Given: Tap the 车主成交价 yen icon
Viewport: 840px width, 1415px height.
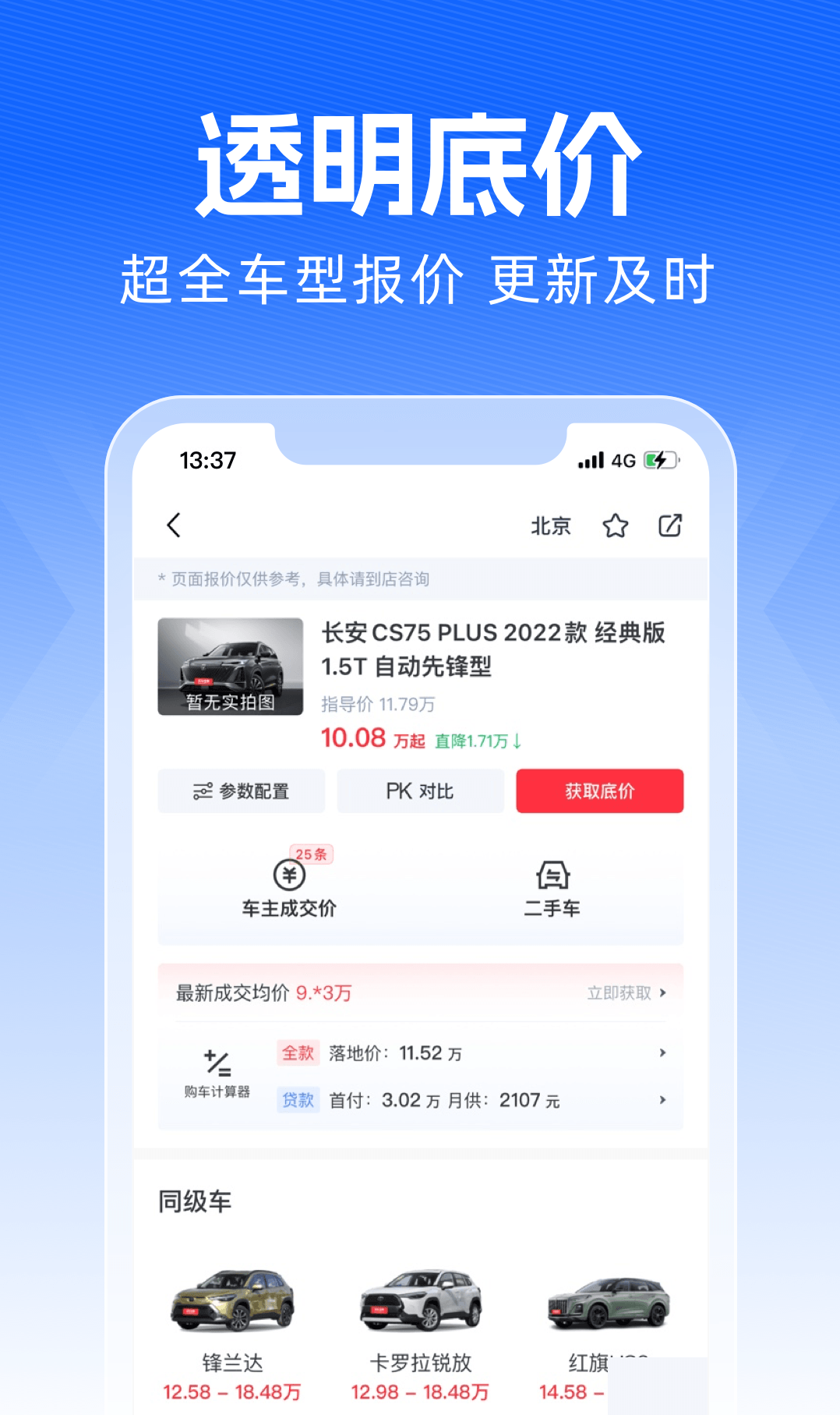Looking at the screenshot, I should (288, 876).
